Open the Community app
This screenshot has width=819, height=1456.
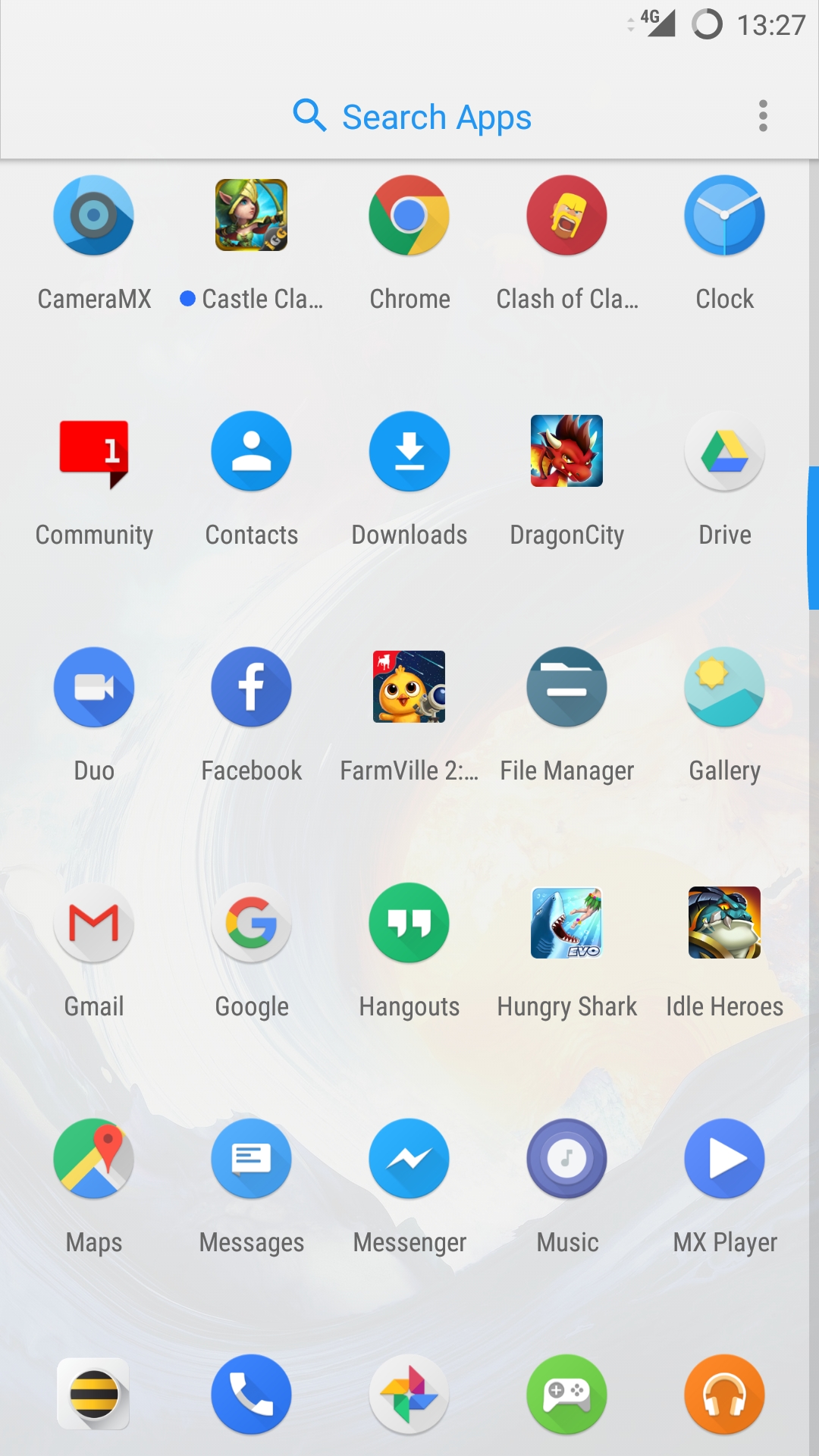pyautogui.click(x=94, y=453)
